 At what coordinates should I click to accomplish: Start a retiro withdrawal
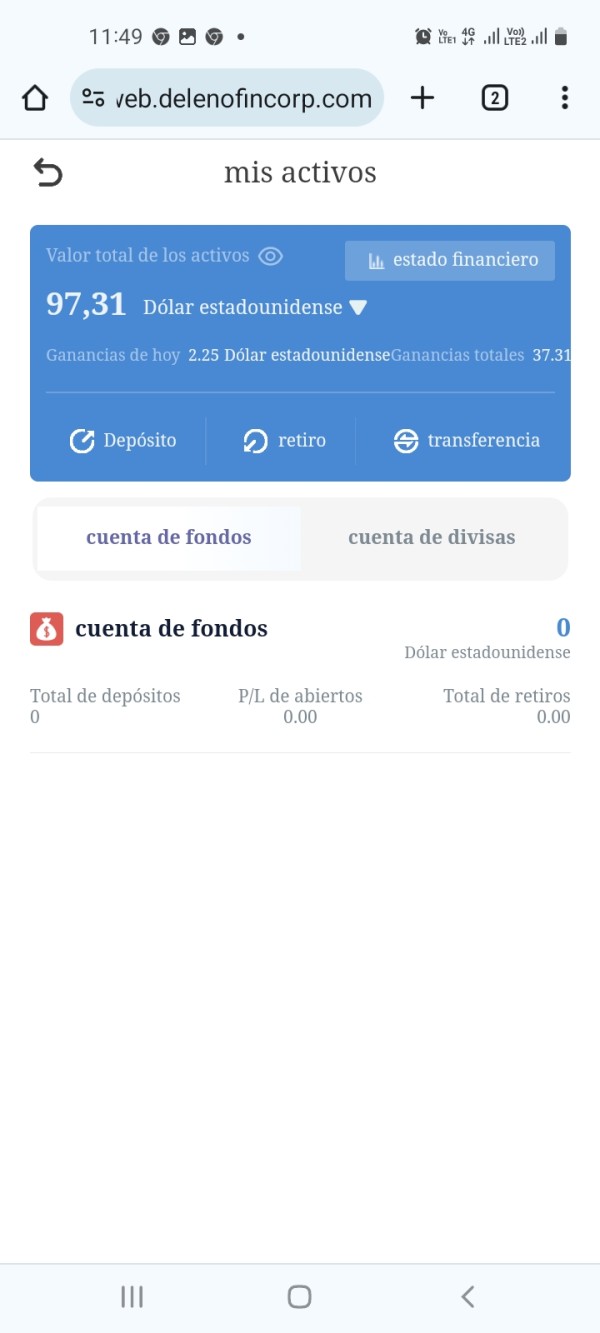point(284,441)
